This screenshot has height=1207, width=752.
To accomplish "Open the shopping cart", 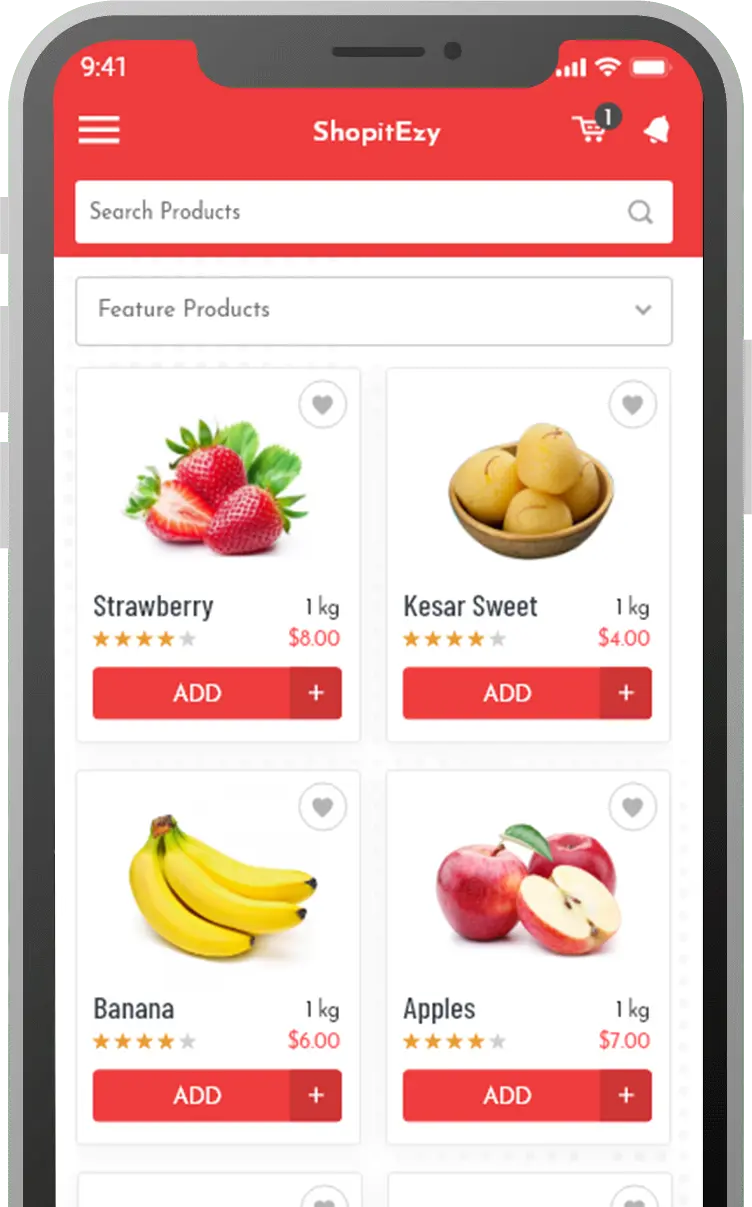I will (590, 130).
